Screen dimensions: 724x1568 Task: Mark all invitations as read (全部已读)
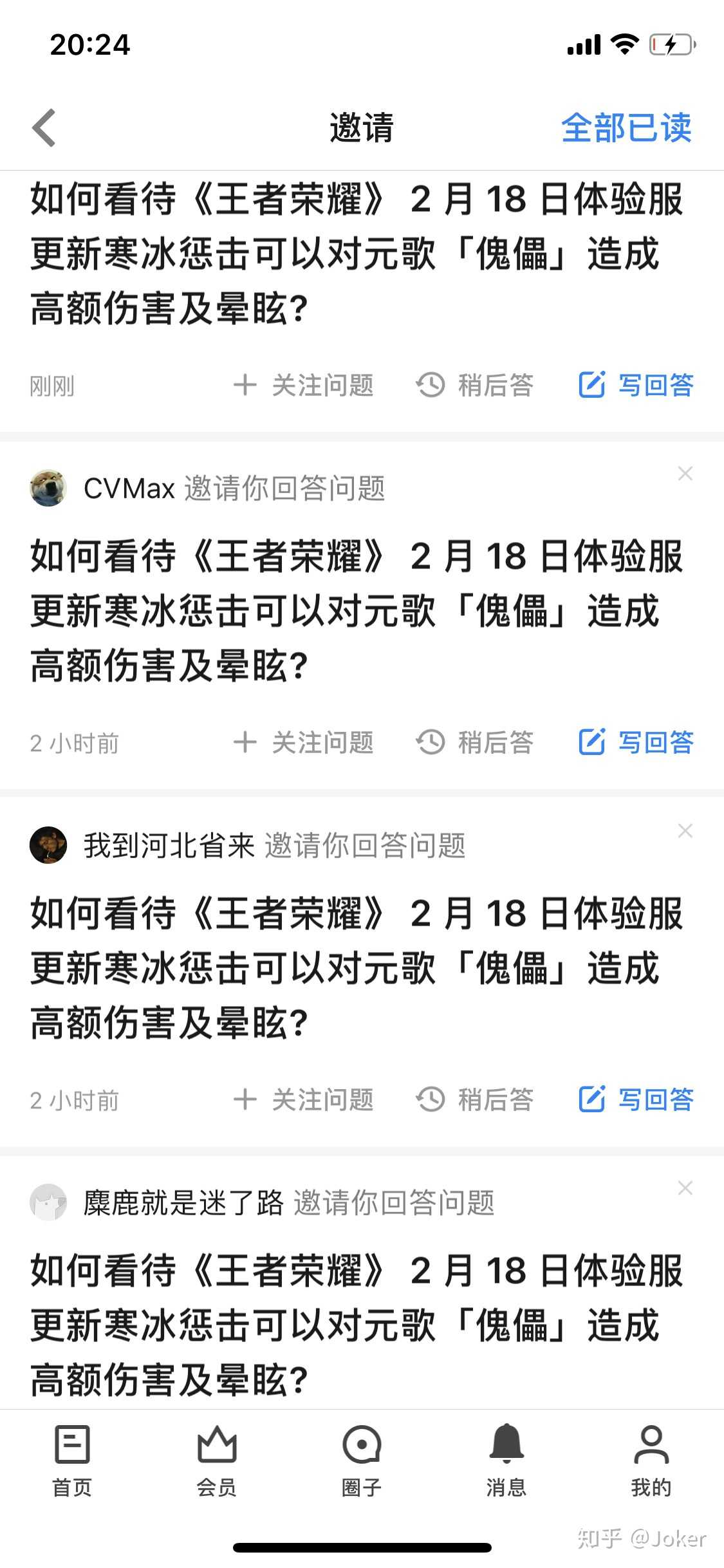[626, 127]
